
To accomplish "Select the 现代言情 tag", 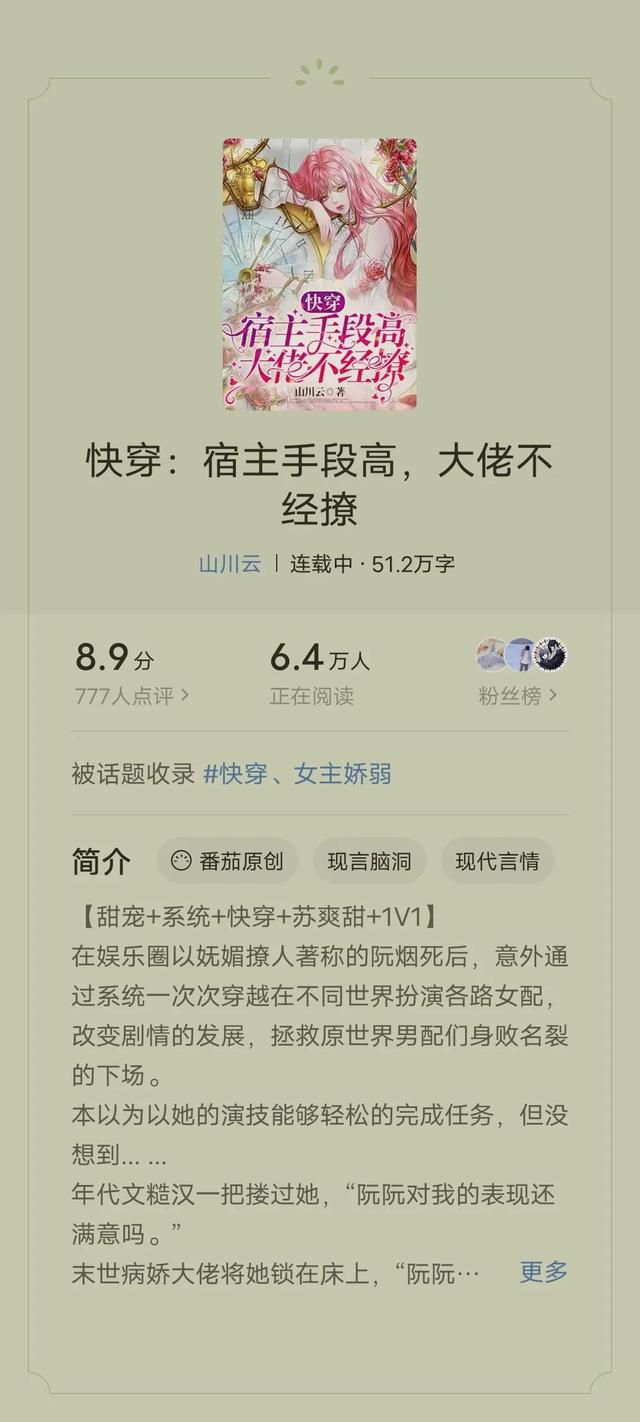I will coord(497,860).
